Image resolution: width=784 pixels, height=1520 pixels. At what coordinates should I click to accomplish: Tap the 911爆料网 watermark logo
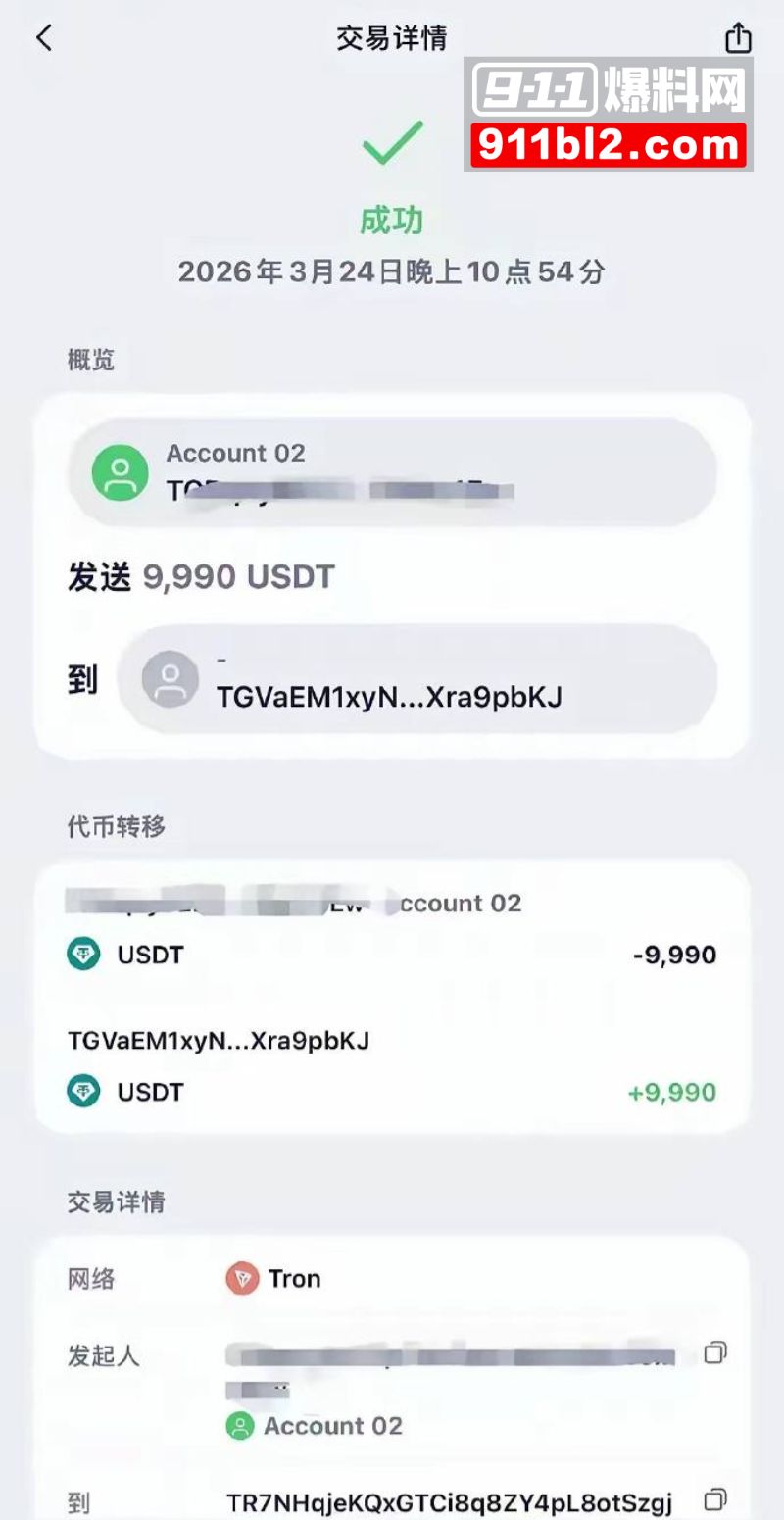click(x=606, y=86)
